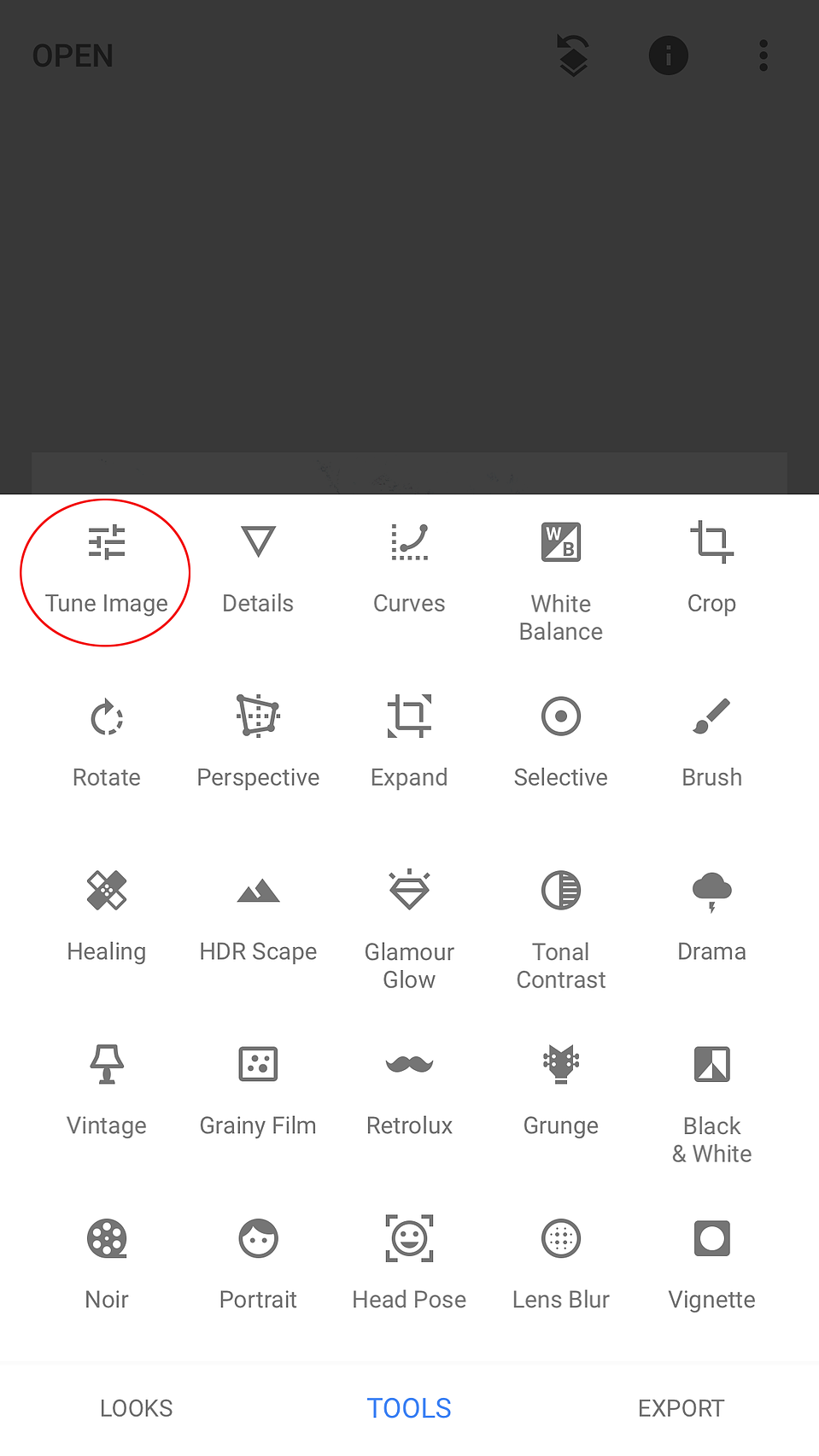Open the edit history layers icon
The width and height of the screenshot is (819, 1456).
(573, 56)
